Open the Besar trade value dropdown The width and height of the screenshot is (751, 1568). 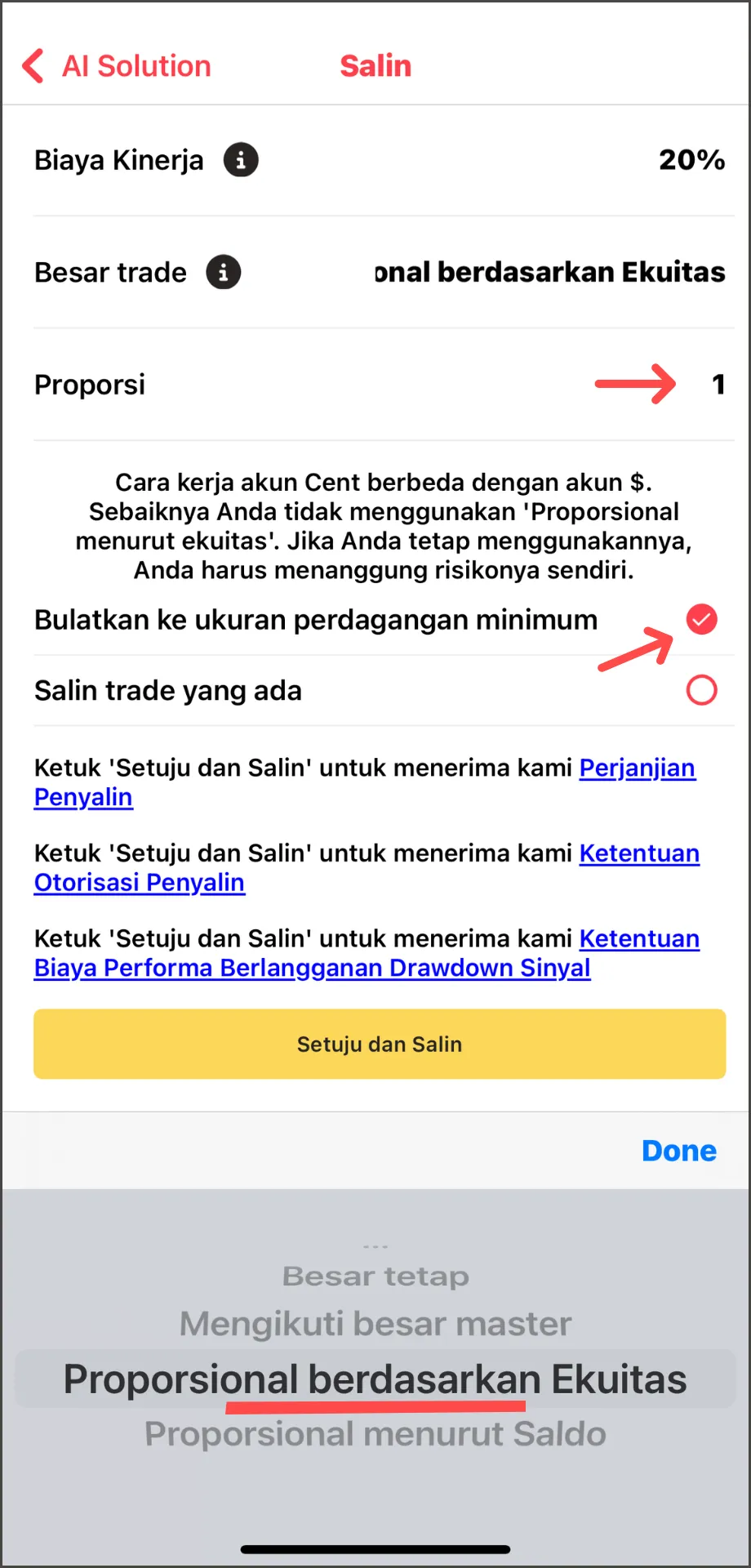click(549, 272)
